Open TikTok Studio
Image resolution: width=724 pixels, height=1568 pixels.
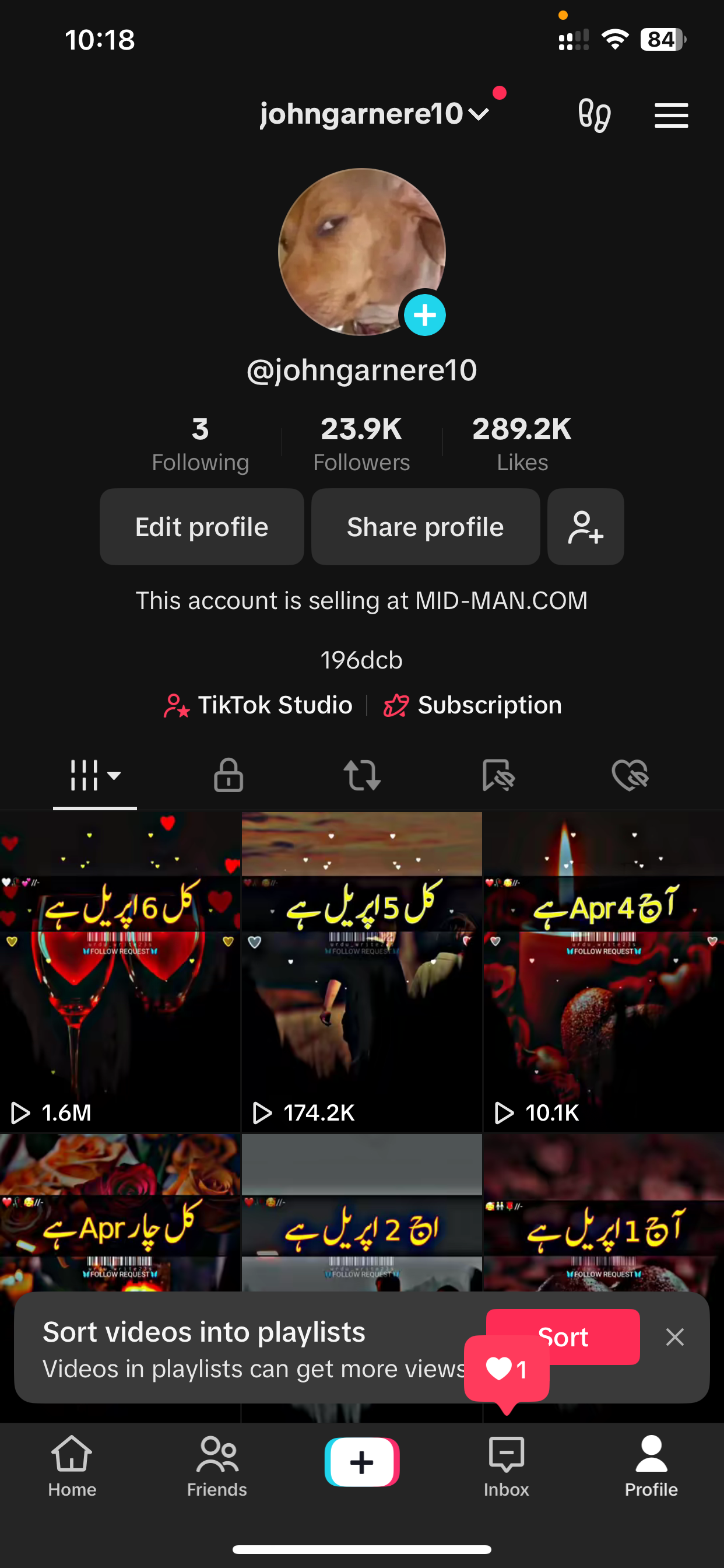point(259,705)
